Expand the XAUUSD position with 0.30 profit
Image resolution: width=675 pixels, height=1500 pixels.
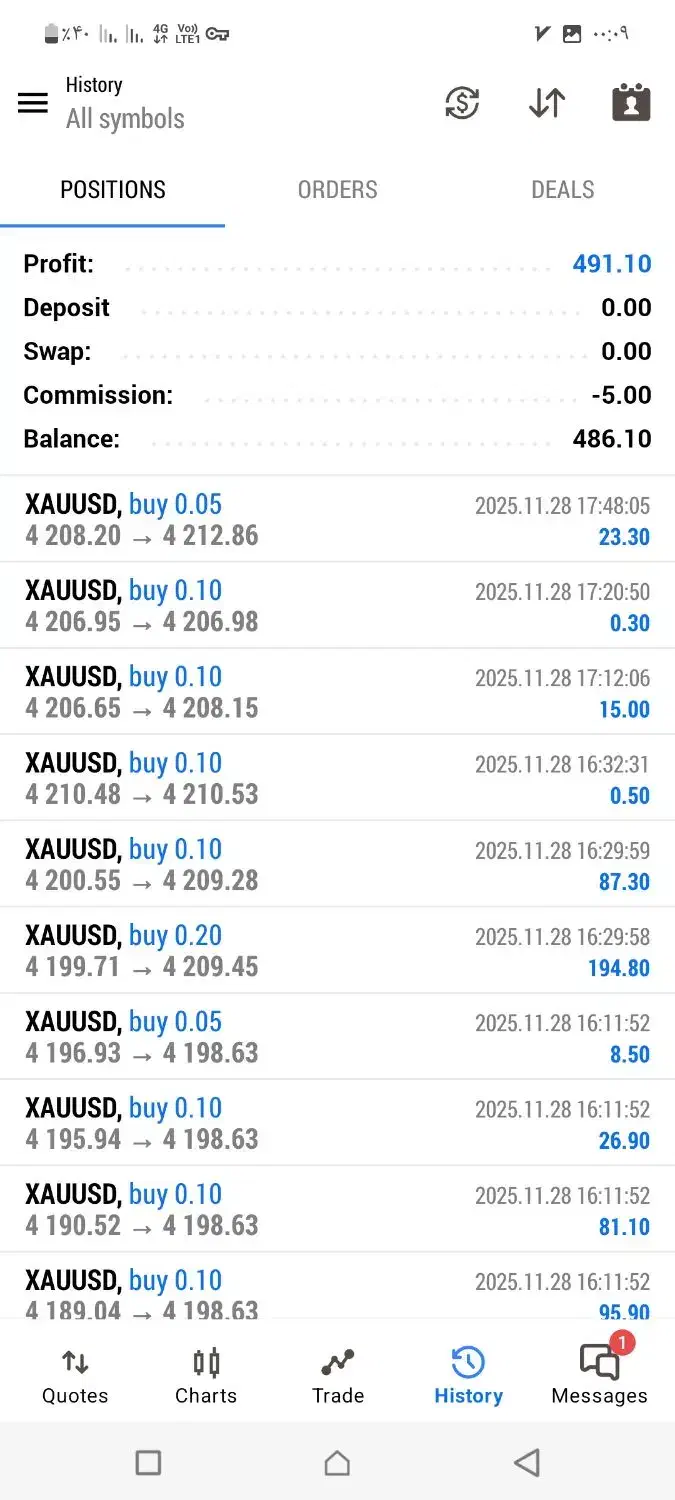tap(337, 606)
